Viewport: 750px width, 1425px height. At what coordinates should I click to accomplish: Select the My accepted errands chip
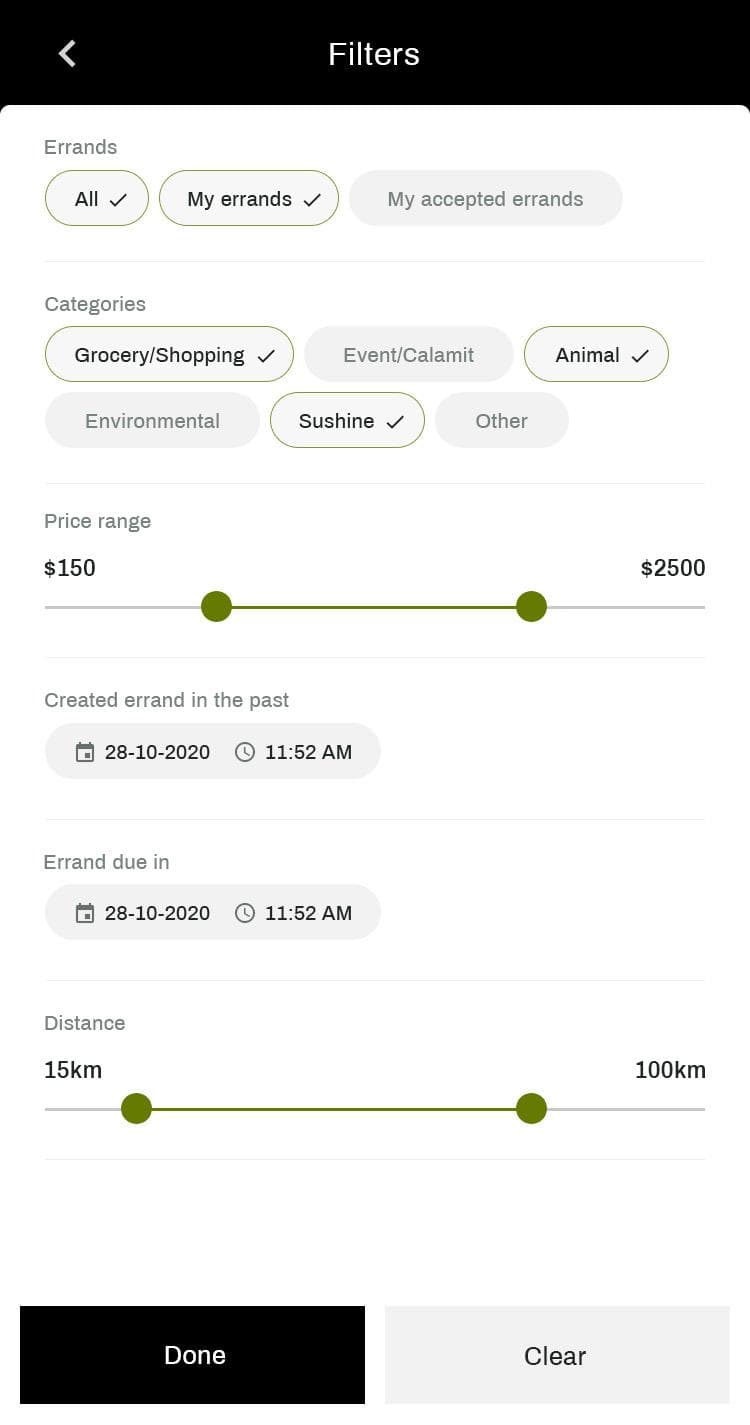tap(485, 199)
